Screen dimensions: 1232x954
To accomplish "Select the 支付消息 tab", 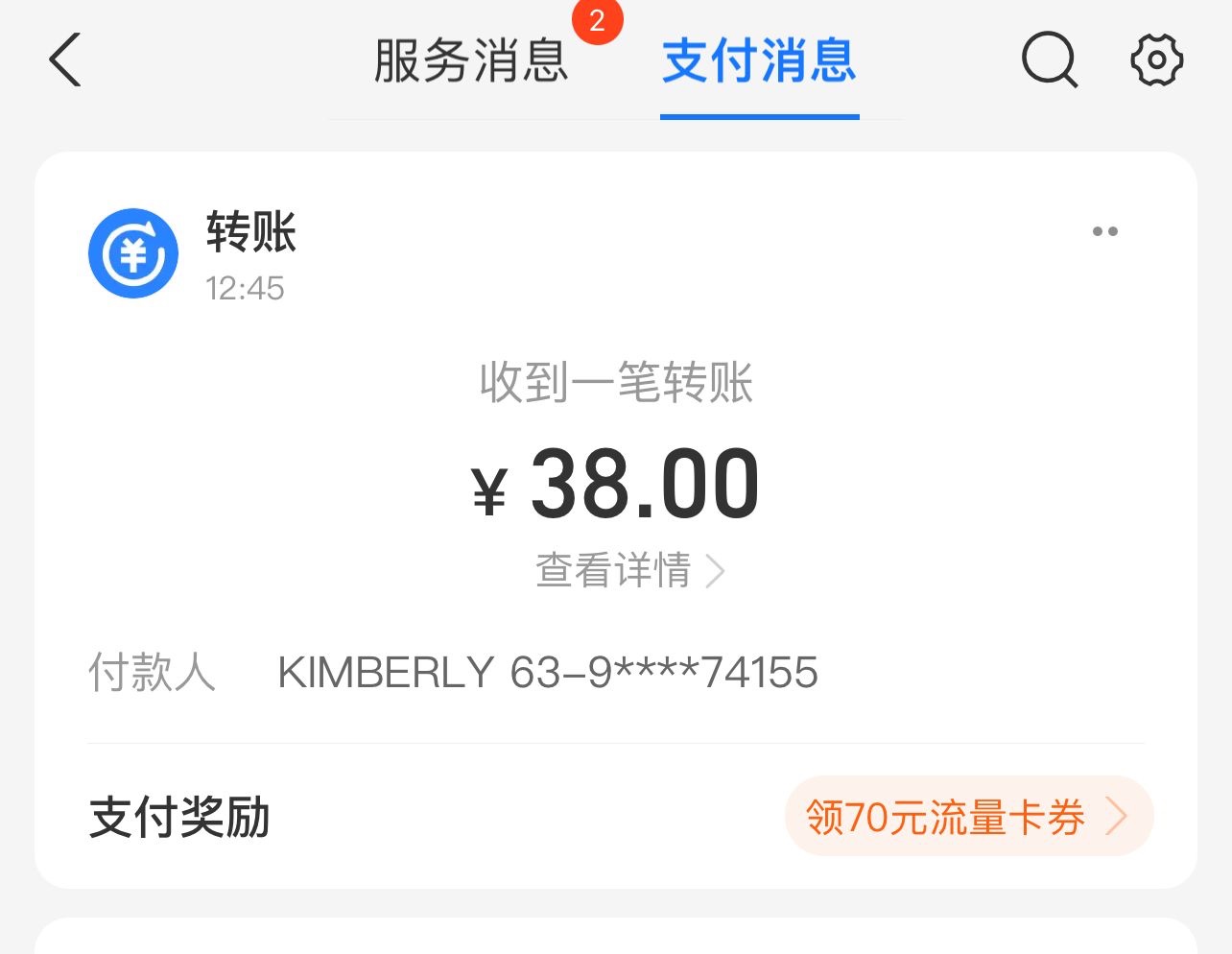I will pos(759,61).
